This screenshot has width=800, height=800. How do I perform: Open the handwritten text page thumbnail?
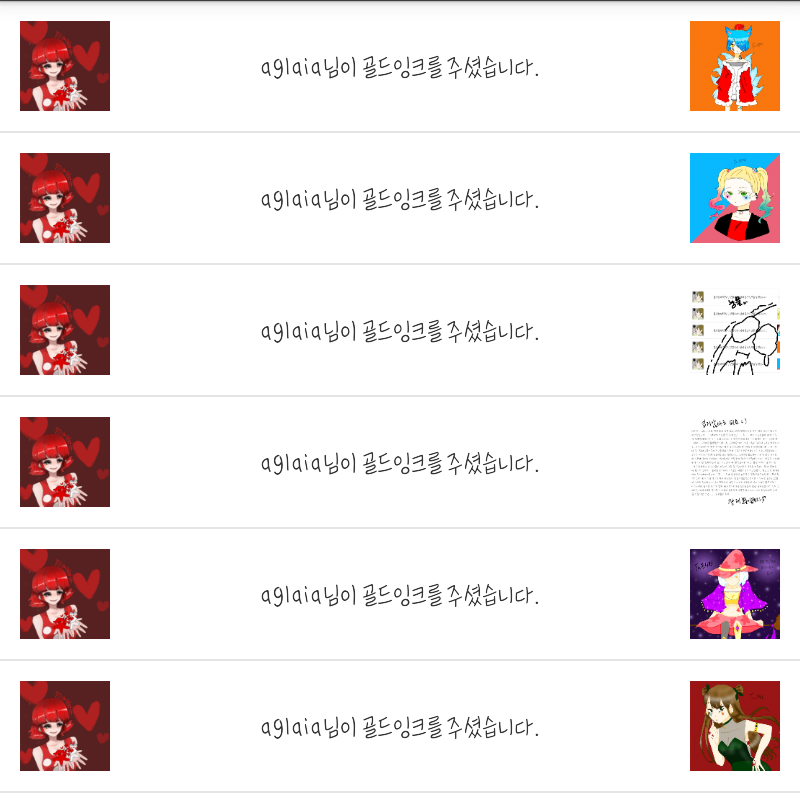[x=734, y=462]
